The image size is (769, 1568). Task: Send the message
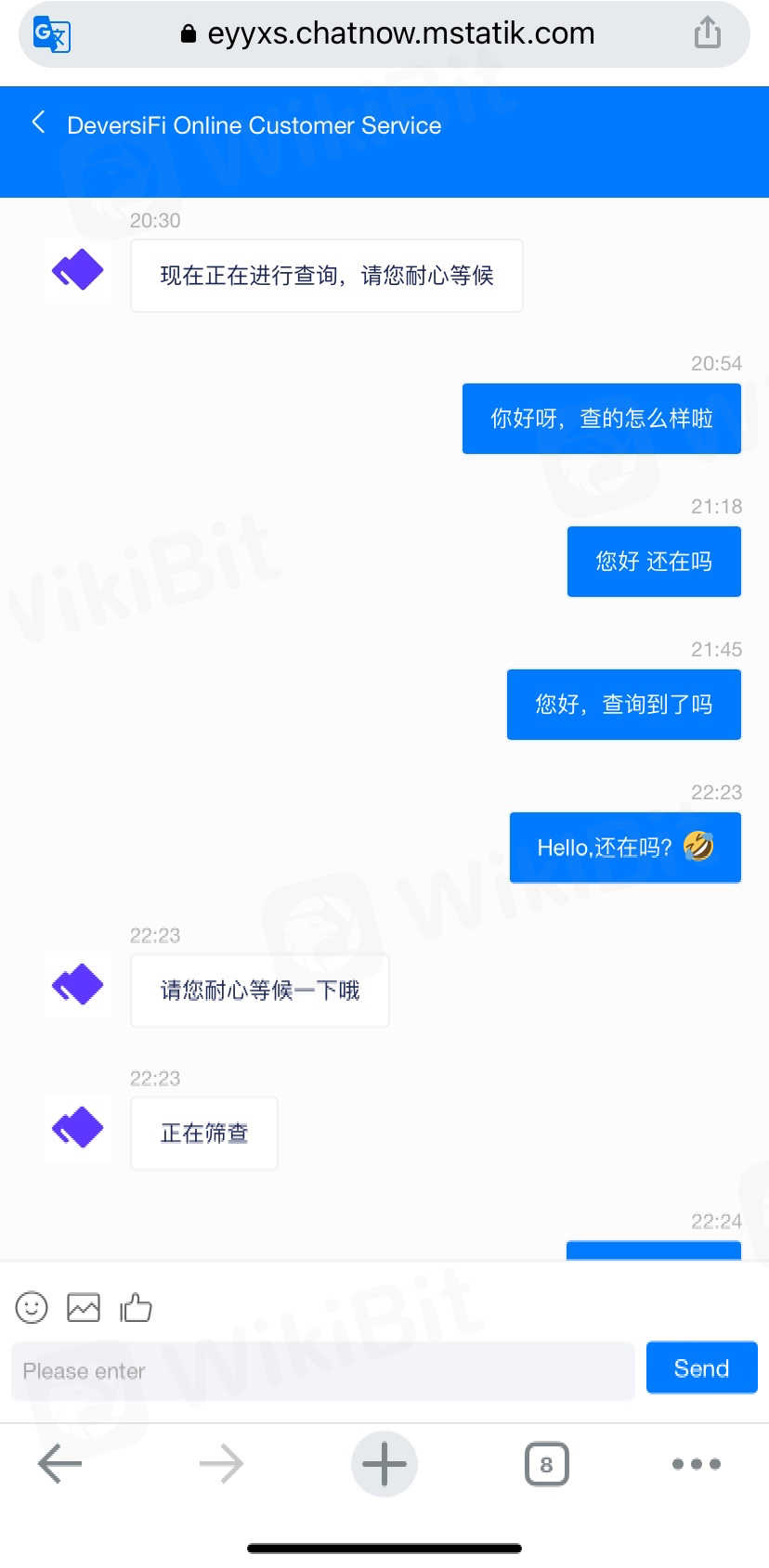(701, 1368)
